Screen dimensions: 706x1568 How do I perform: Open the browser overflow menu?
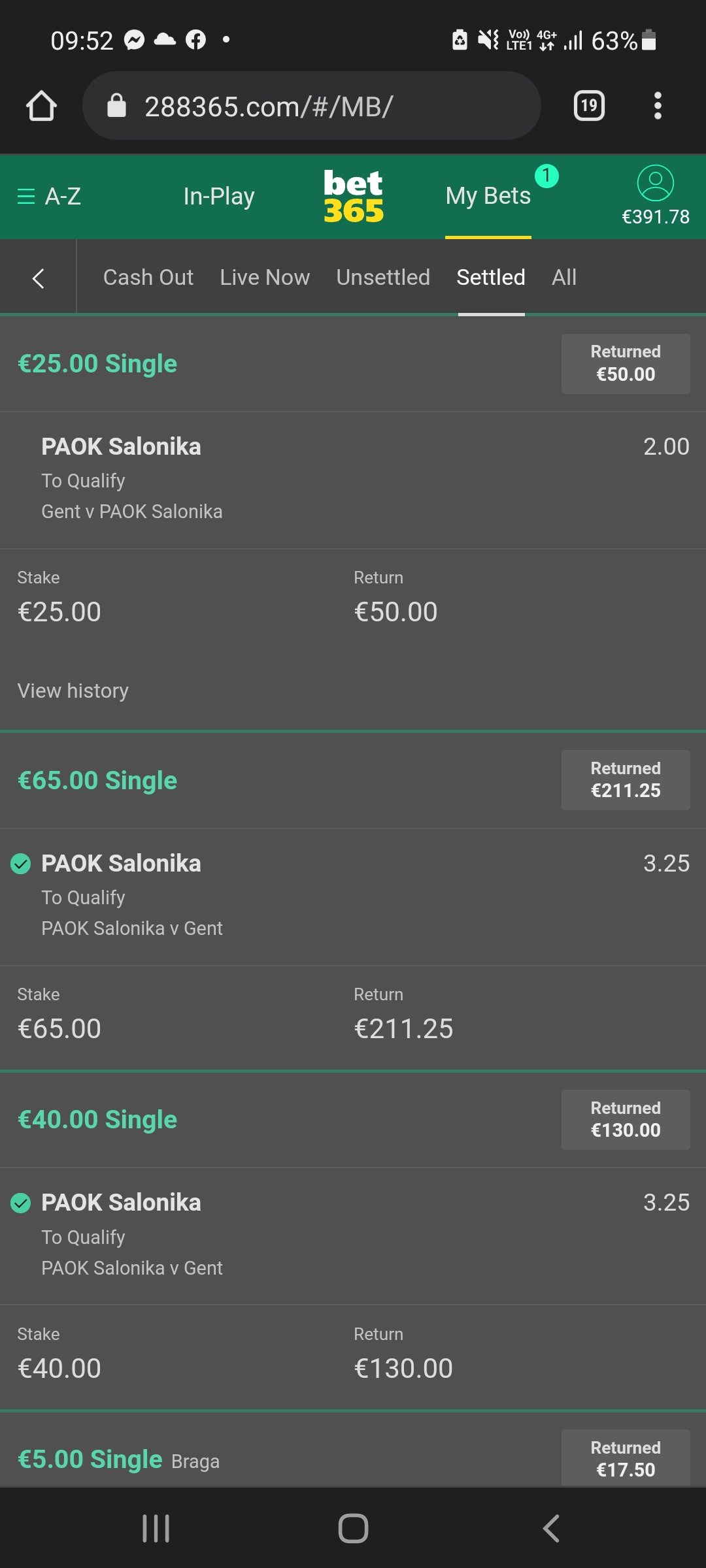pyautogui.click(x=658, y=106)
